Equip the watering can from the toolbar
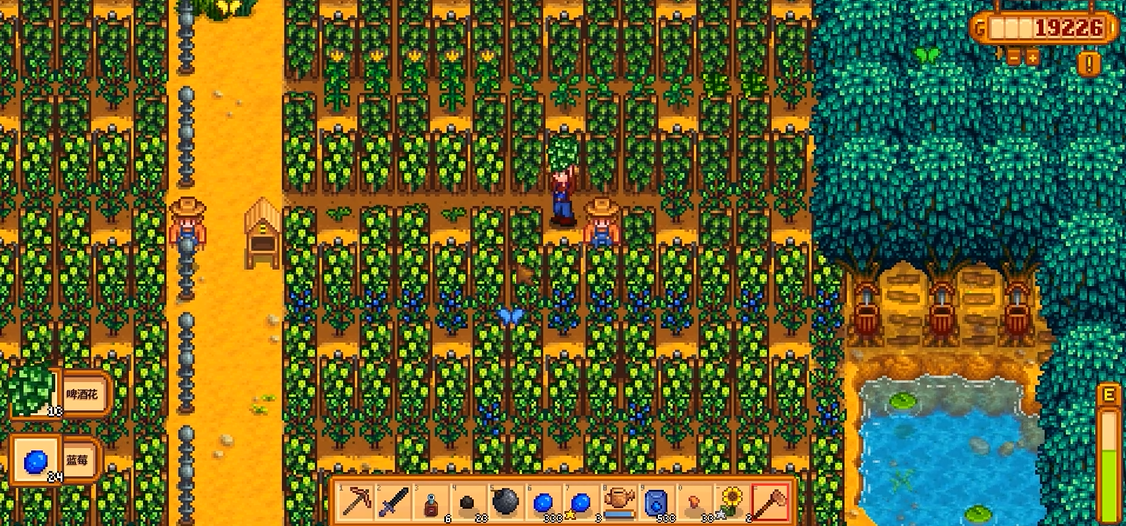Image resolution: width=1126 pixels, height=526 pixels. pos(618,500)
